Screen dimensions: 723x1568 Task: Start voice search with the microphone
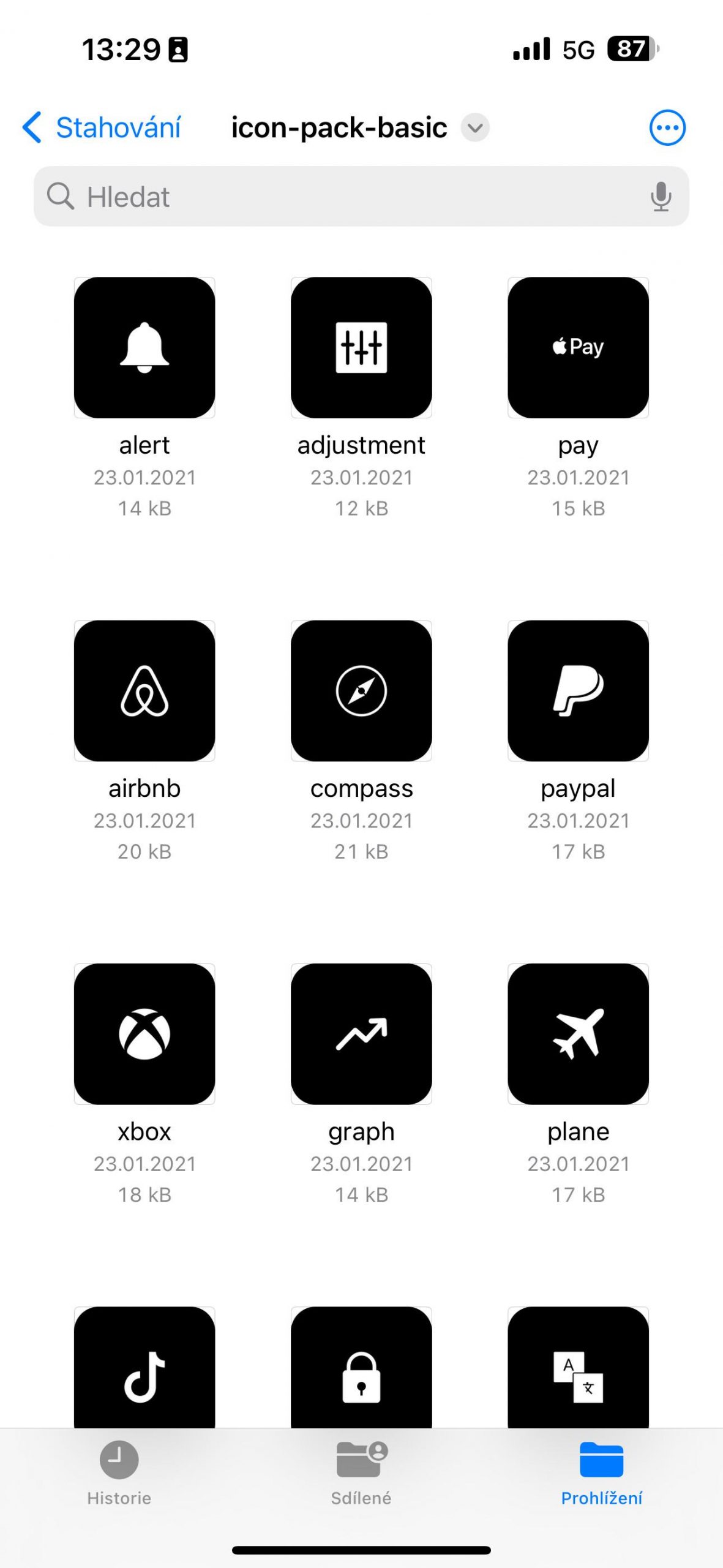(x=661, y=197)
